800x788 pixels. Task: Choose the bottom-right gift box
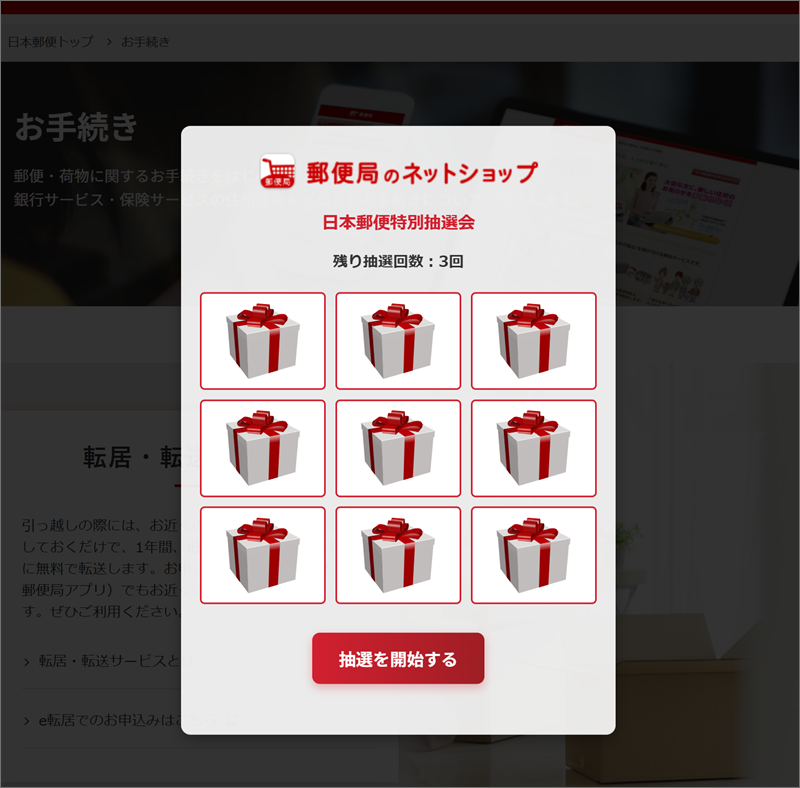(x=533, y=555)
